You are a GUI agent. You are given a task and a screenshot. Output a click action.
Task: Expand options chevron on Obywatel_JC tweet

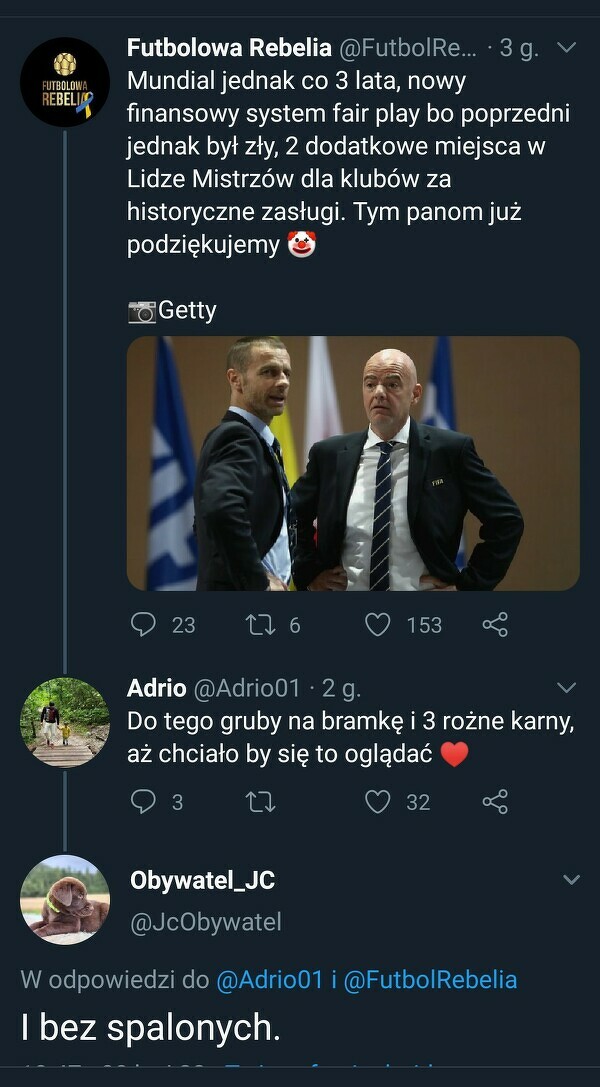click(x=571, y=880)
